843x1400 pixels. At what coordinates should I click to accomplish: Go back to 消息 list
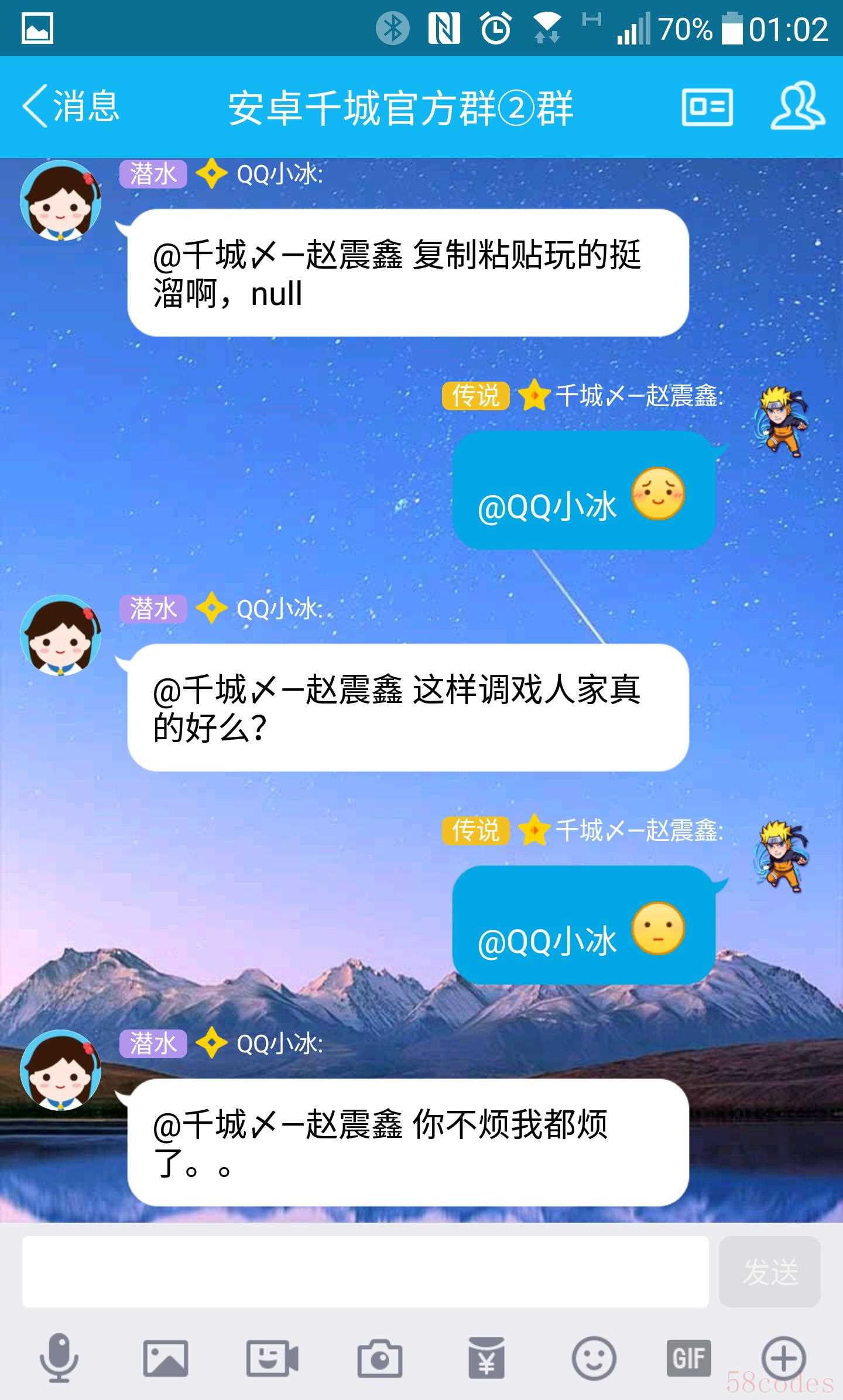pyautogui.click(x=70, y=107)
